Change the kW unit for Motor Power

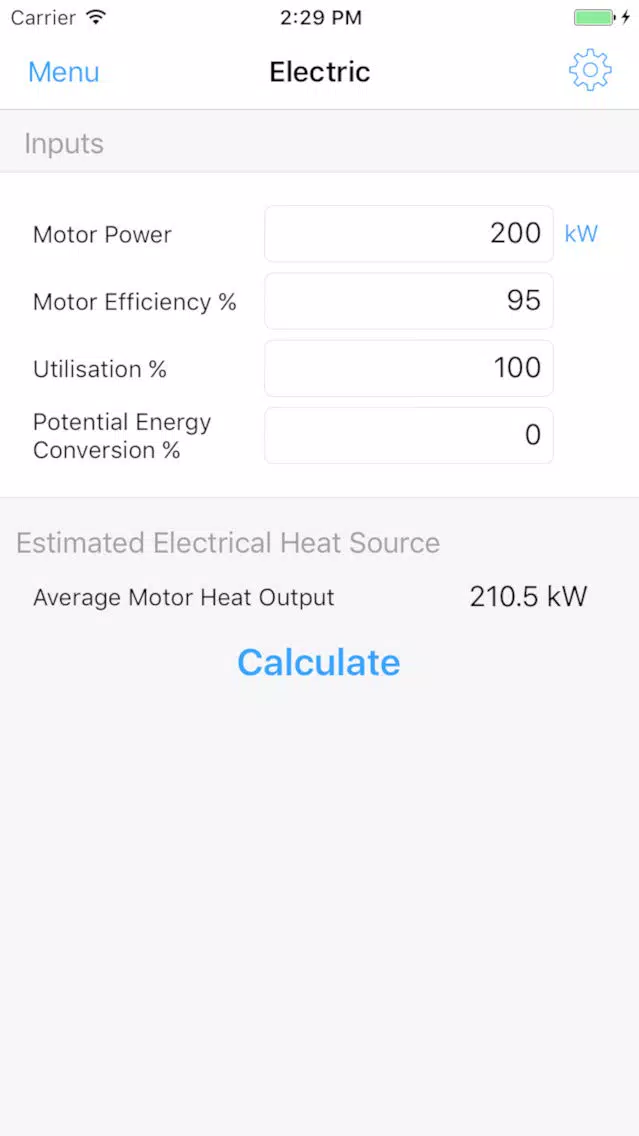[581, 233]
